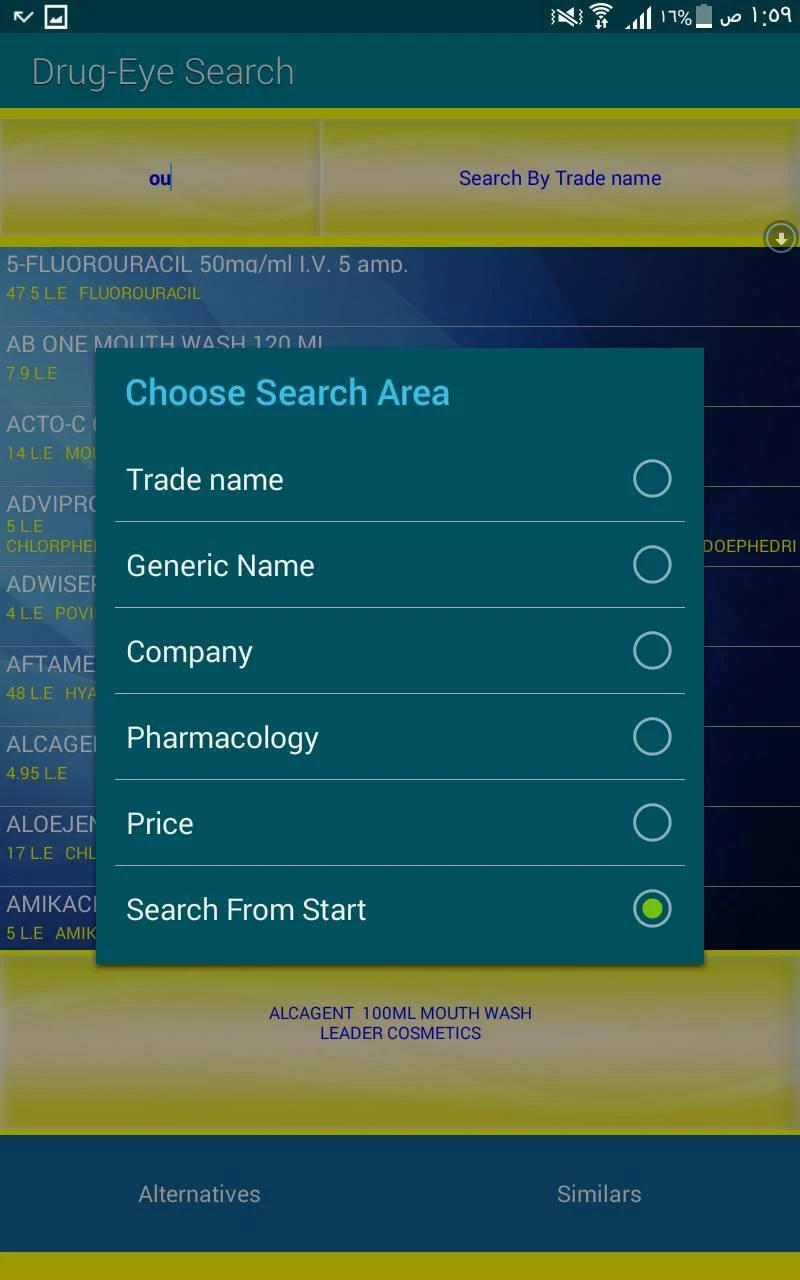800x1280 pixels.
Task: Choose Generic Name as search area
Action: pyautogui.click(x=400, y=565)
